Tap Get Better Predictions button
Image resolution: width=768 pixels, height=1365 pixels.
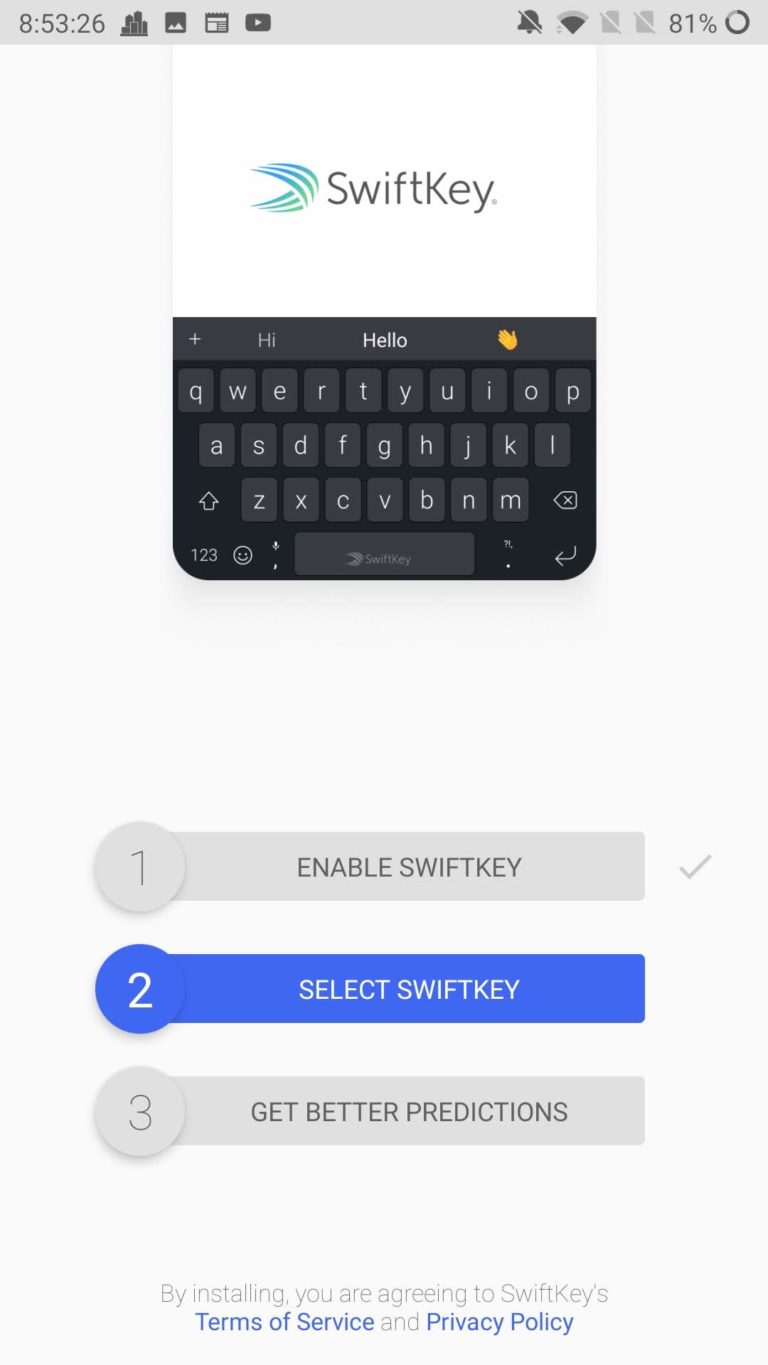(409, 1111)
